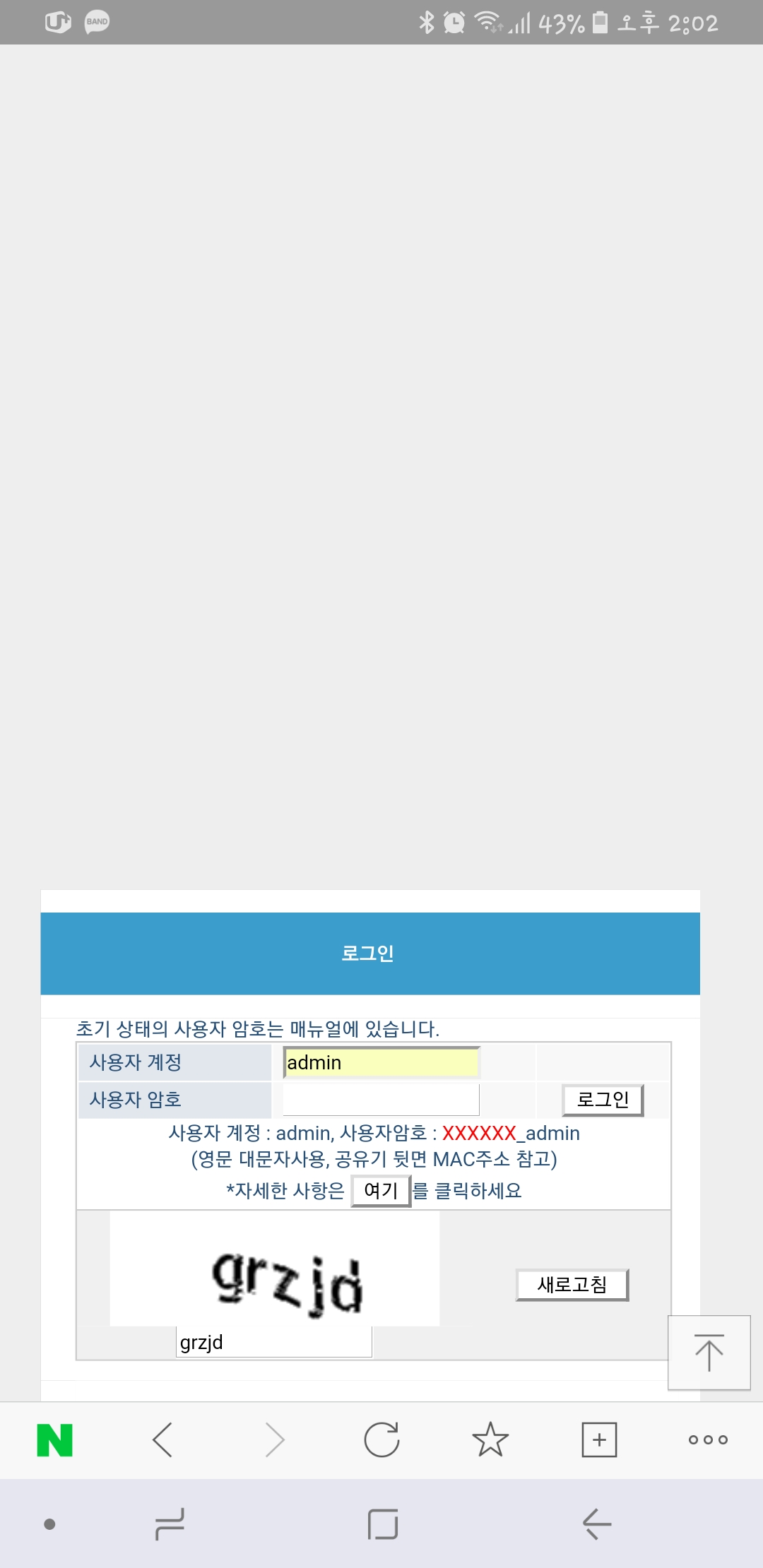Tap the 여기 button for details
Image resolution: width=763 pixels, height=1568 pixels.
click(x=381, y=1191)
